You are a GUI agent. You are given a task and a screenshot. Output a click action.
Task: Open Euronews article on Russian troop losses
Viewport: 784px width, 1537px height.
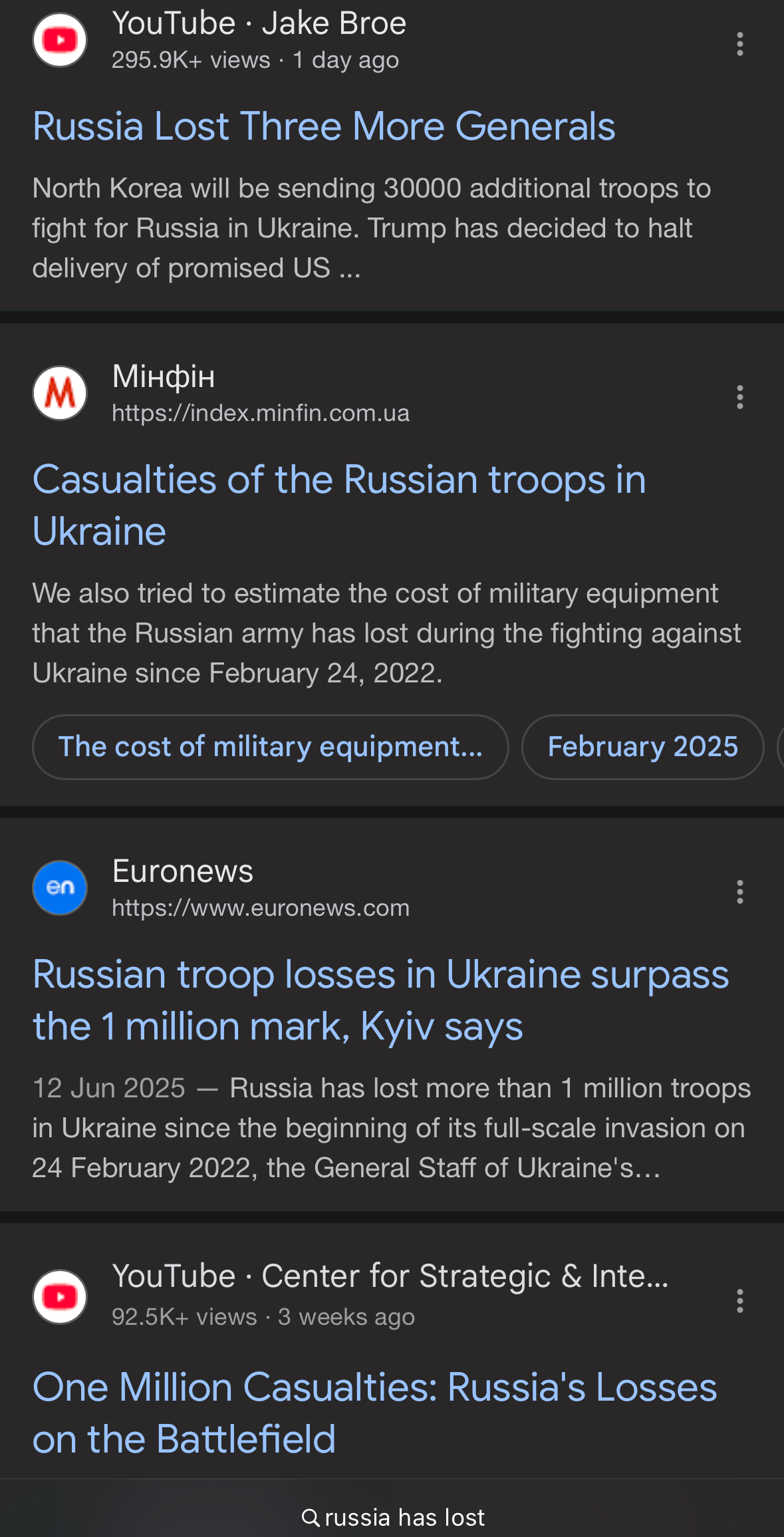pos(381,1000)
